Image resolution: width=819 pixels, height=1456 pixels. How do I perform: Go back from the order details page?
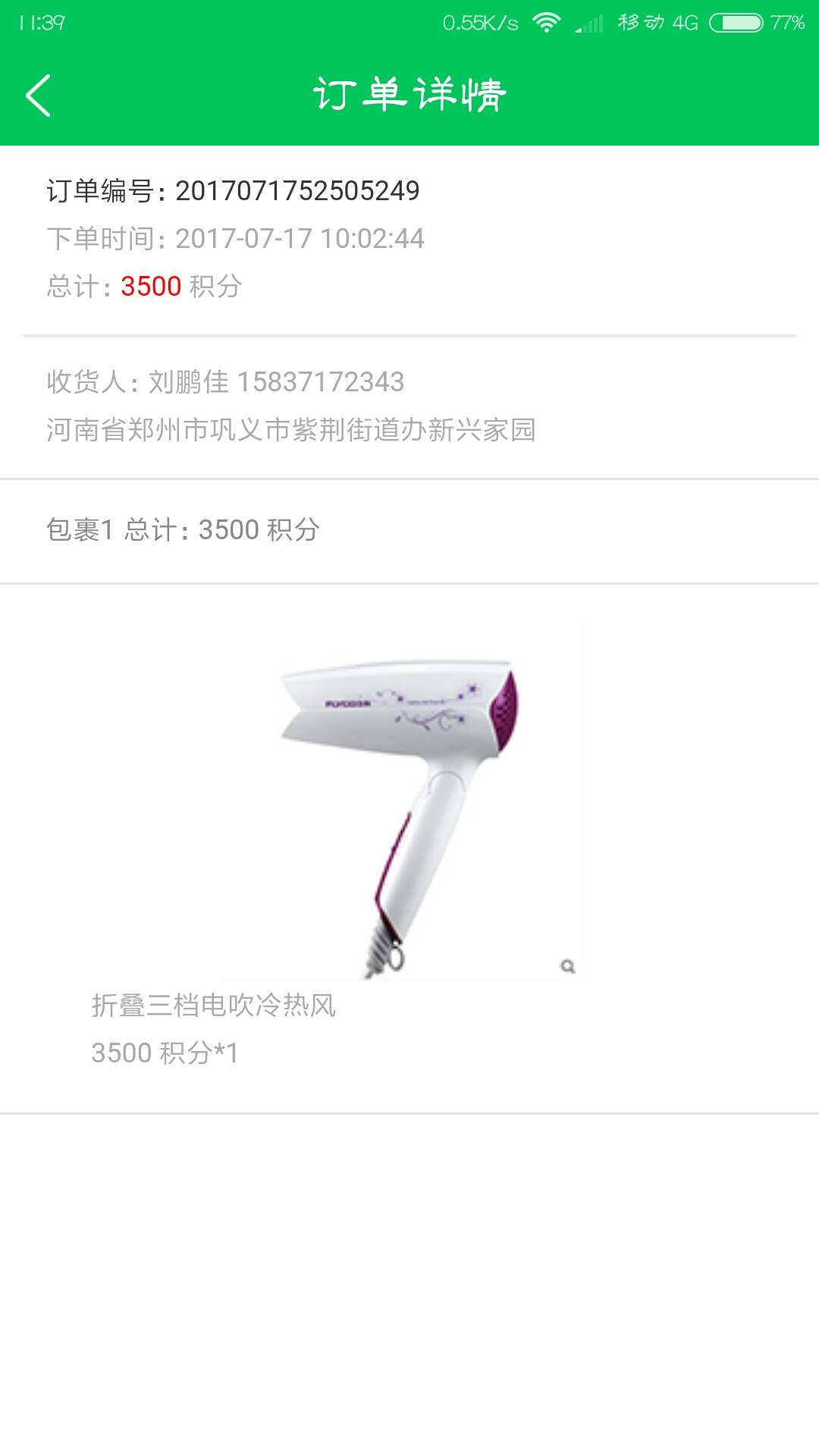[38, 96]
